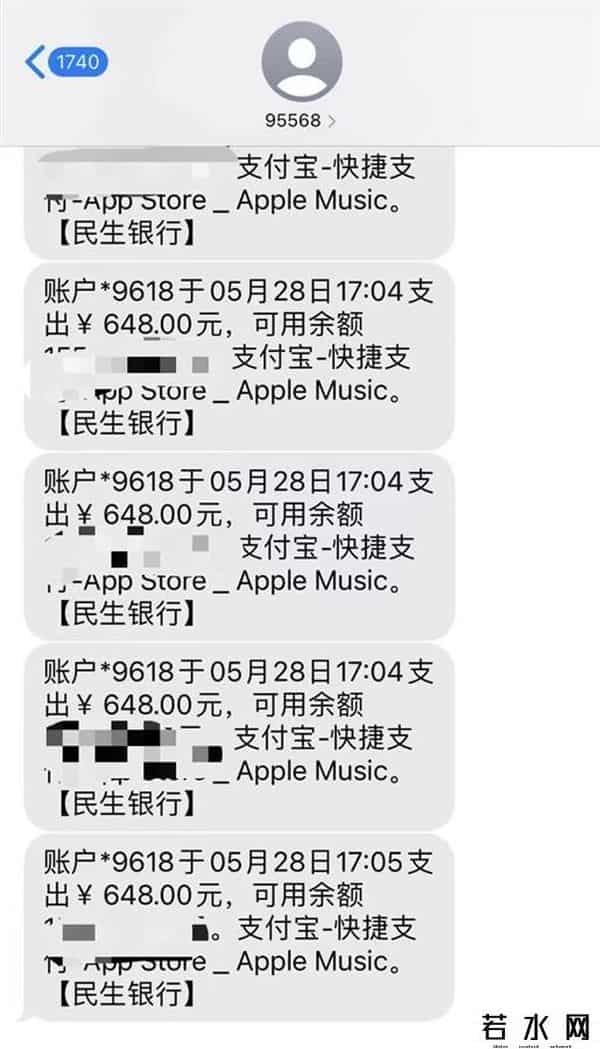Go back to the messages list
Image resolution: width=600 pixels, height=1049 pixels.
pyautogui.click(x=62, y=62)
